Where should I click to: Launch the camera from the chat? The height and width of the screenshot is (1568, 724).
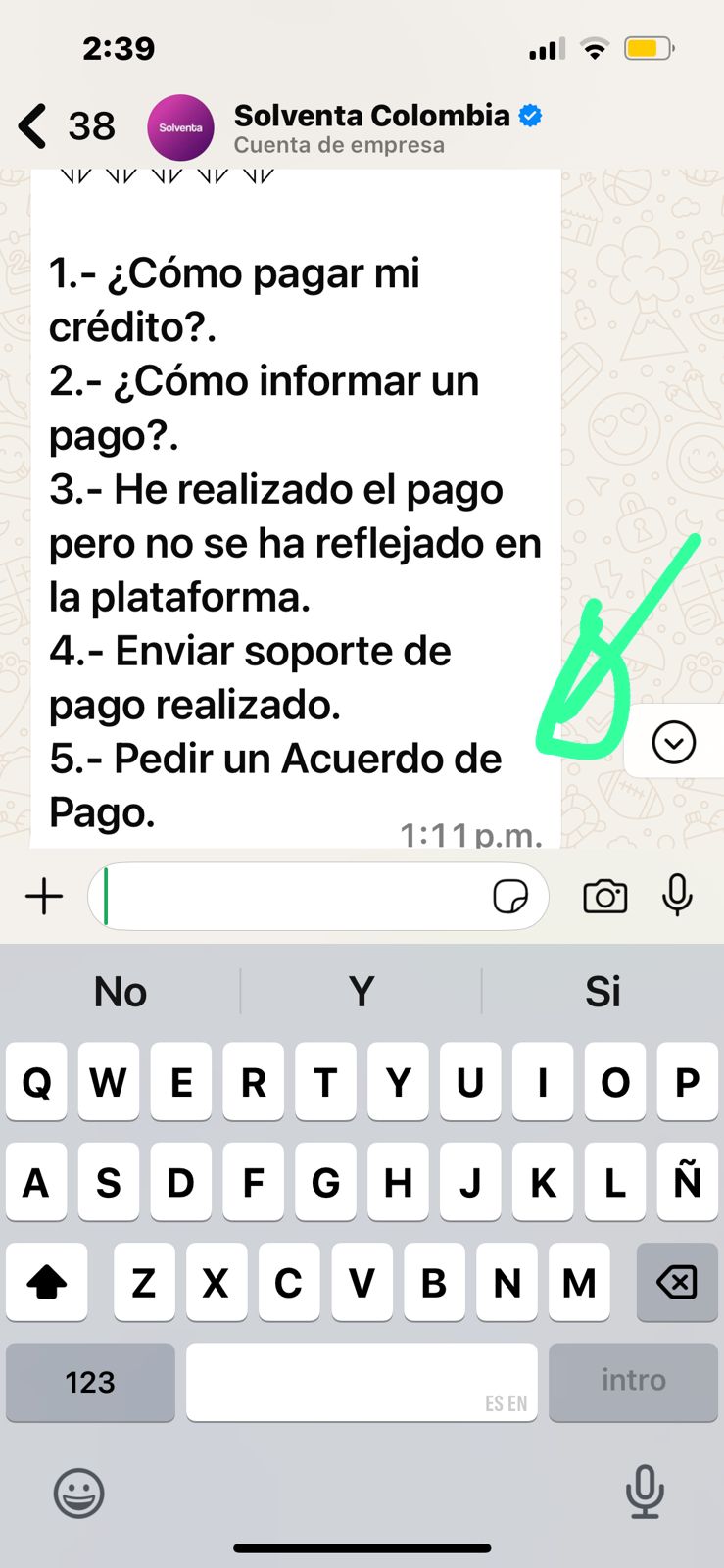pyautogui.click(x=605, y=897)
